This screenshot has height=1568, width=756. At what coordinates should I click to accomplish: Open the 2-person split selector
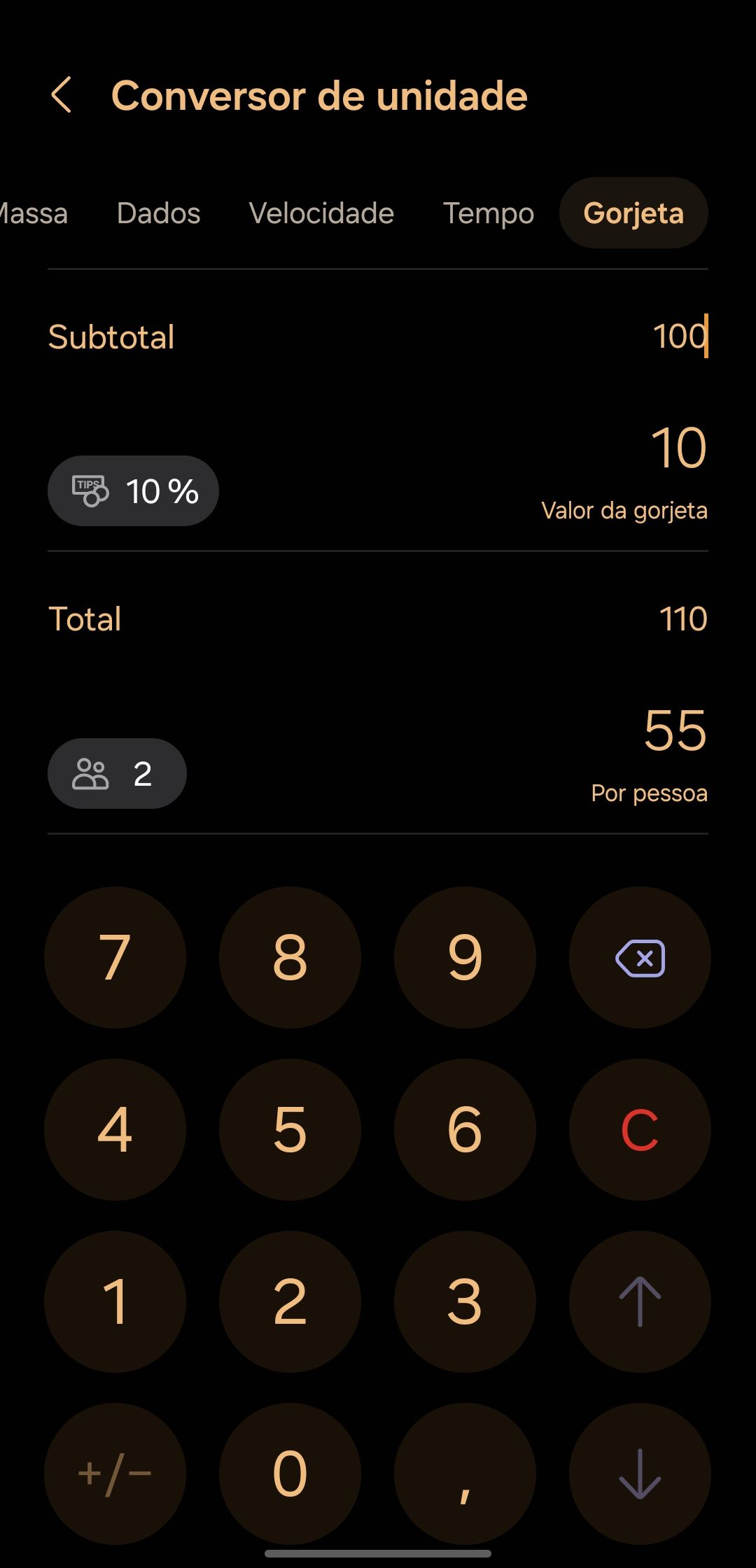click(x=116, y=774)
